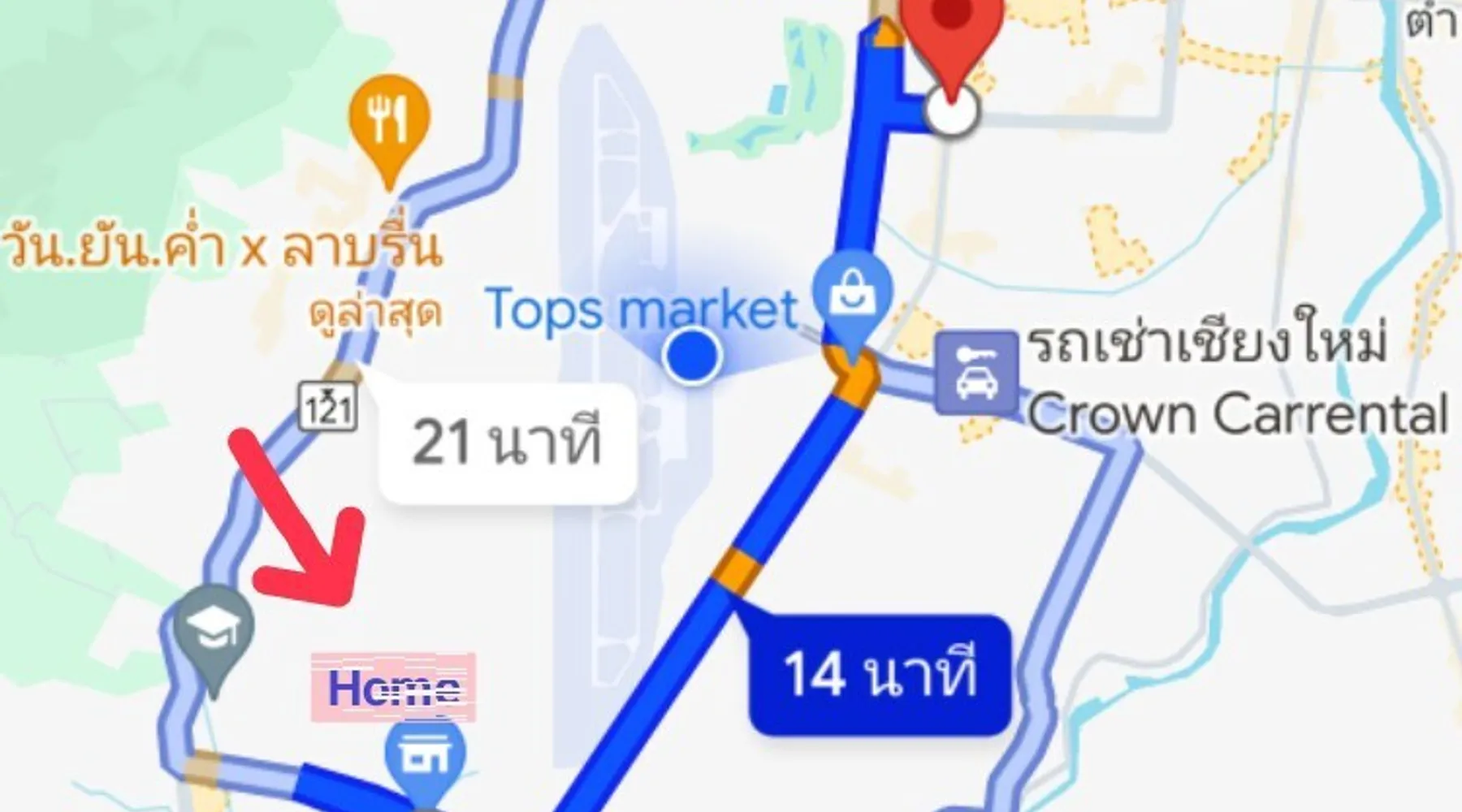The height and width of the screenshot is (812, 1462).
Task: Open the blue store pin below Home
Action: (x=425, y=755)
